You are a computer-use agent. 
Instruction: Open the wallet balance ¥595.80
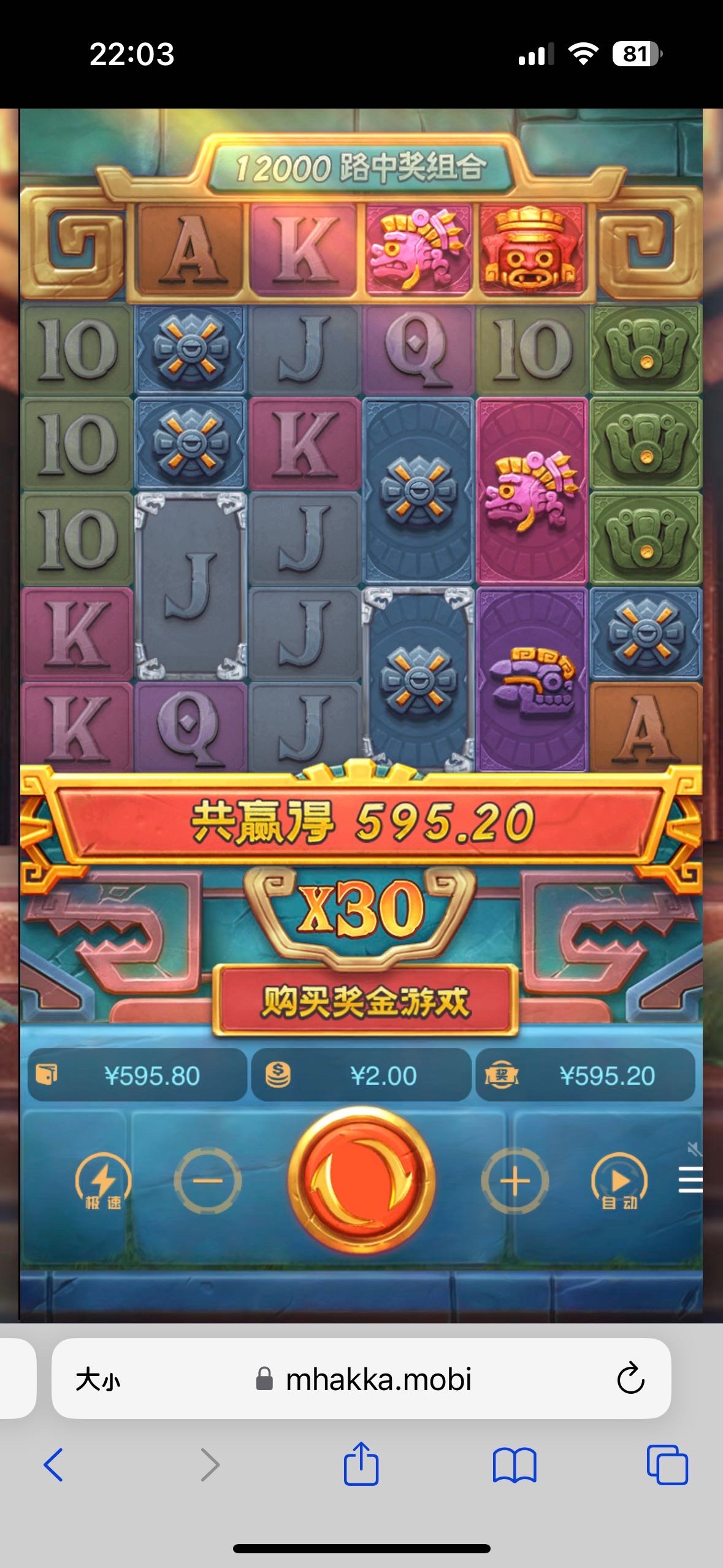(x=137, y=1075)
